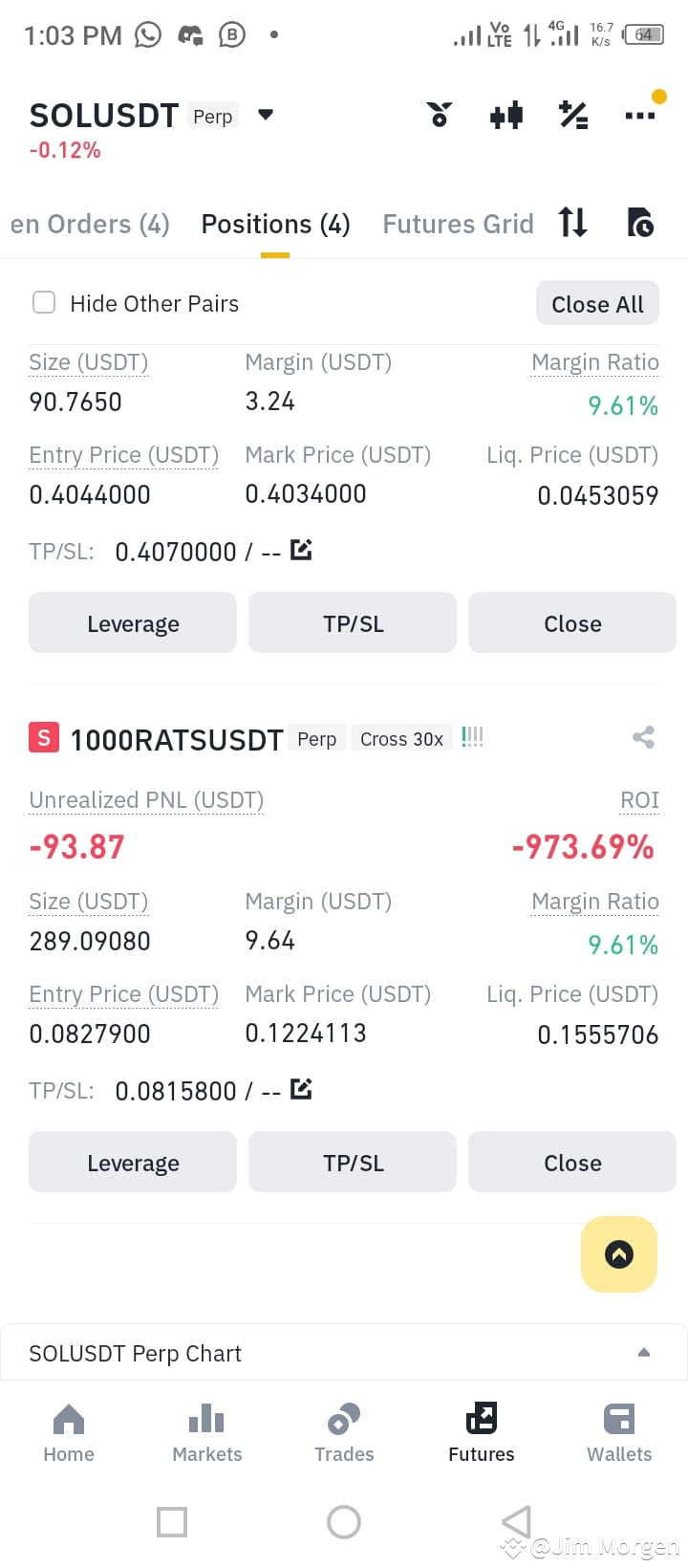Enable Hide Other Pairs
Viewport: 688px width, 1568px height.
[x=44, y=302]
